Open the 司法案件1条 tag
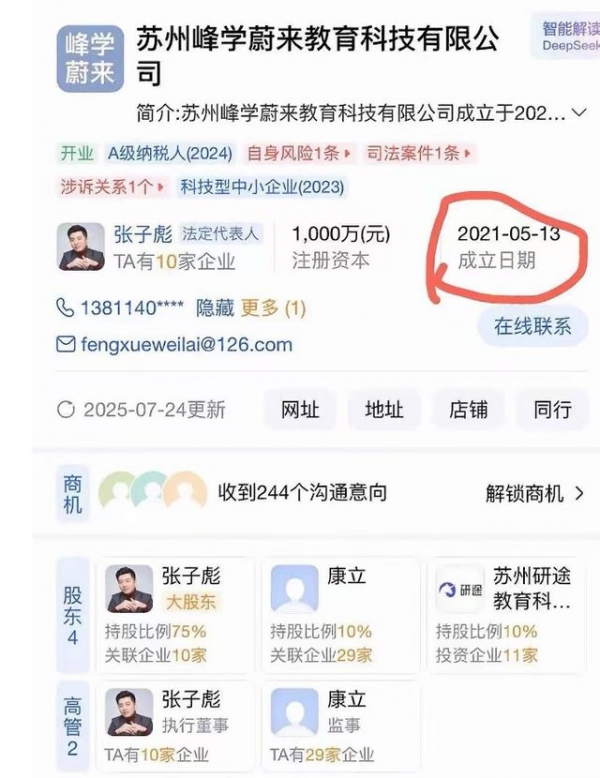The image size is (600, 778). (x=417, y=154)
